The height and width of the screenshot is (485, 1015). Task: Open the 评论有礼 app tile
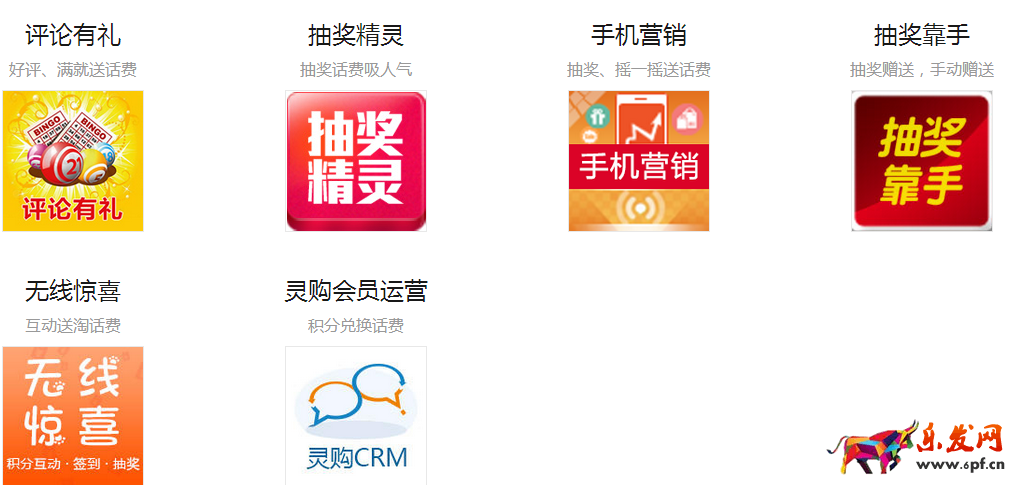(73, 161)
